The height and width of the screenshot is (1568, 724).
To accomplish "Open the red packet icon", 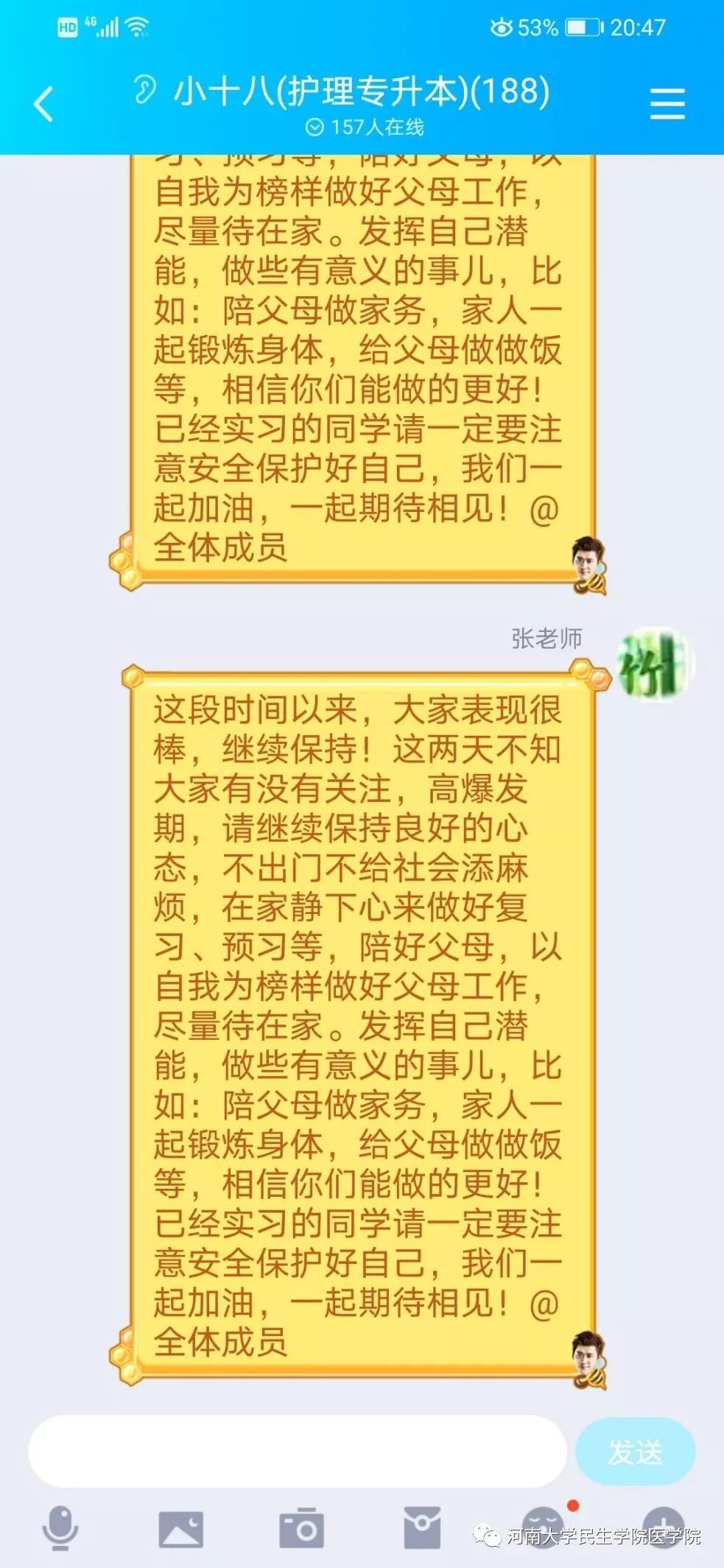I will pyautogui.click(x=422, y=1528).
